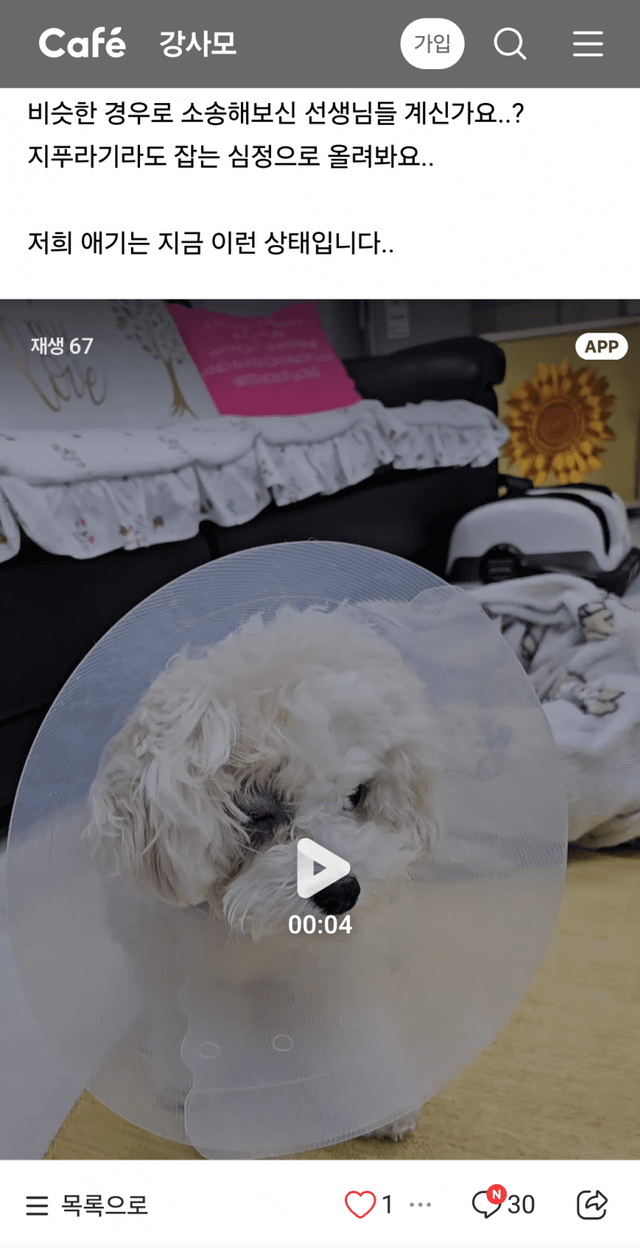Open the search icon
Image resolution: width=640 pixels, height=1248 pixels.
tap(510, 44)
